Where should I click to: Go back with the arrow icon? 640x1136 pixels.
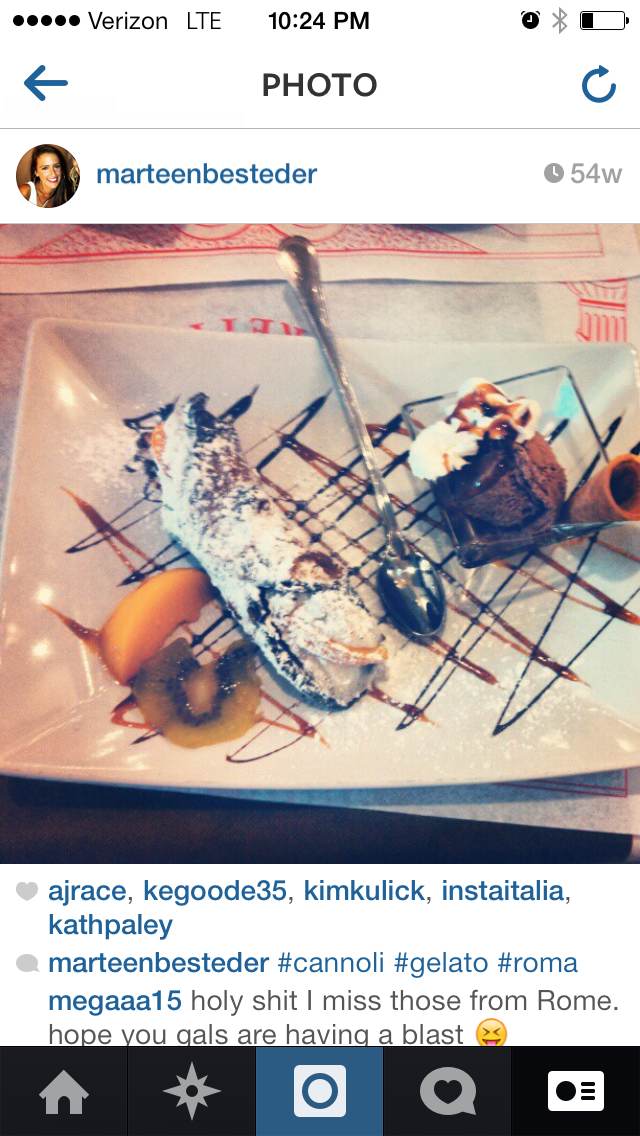tap(46, 83)
